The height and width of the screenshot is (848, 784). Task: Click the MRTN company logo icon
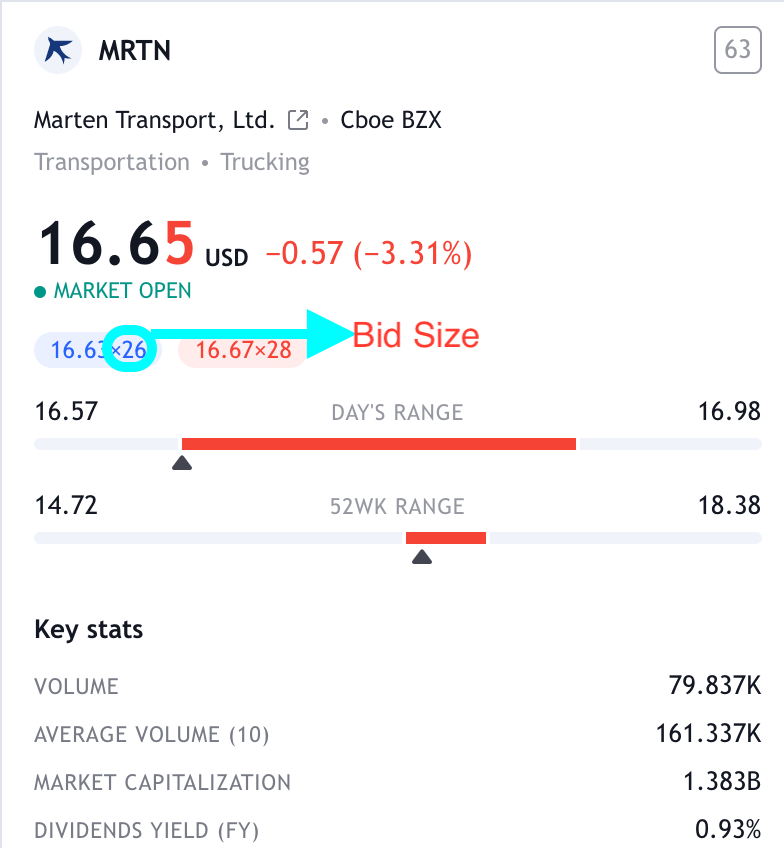pos(57,50)
